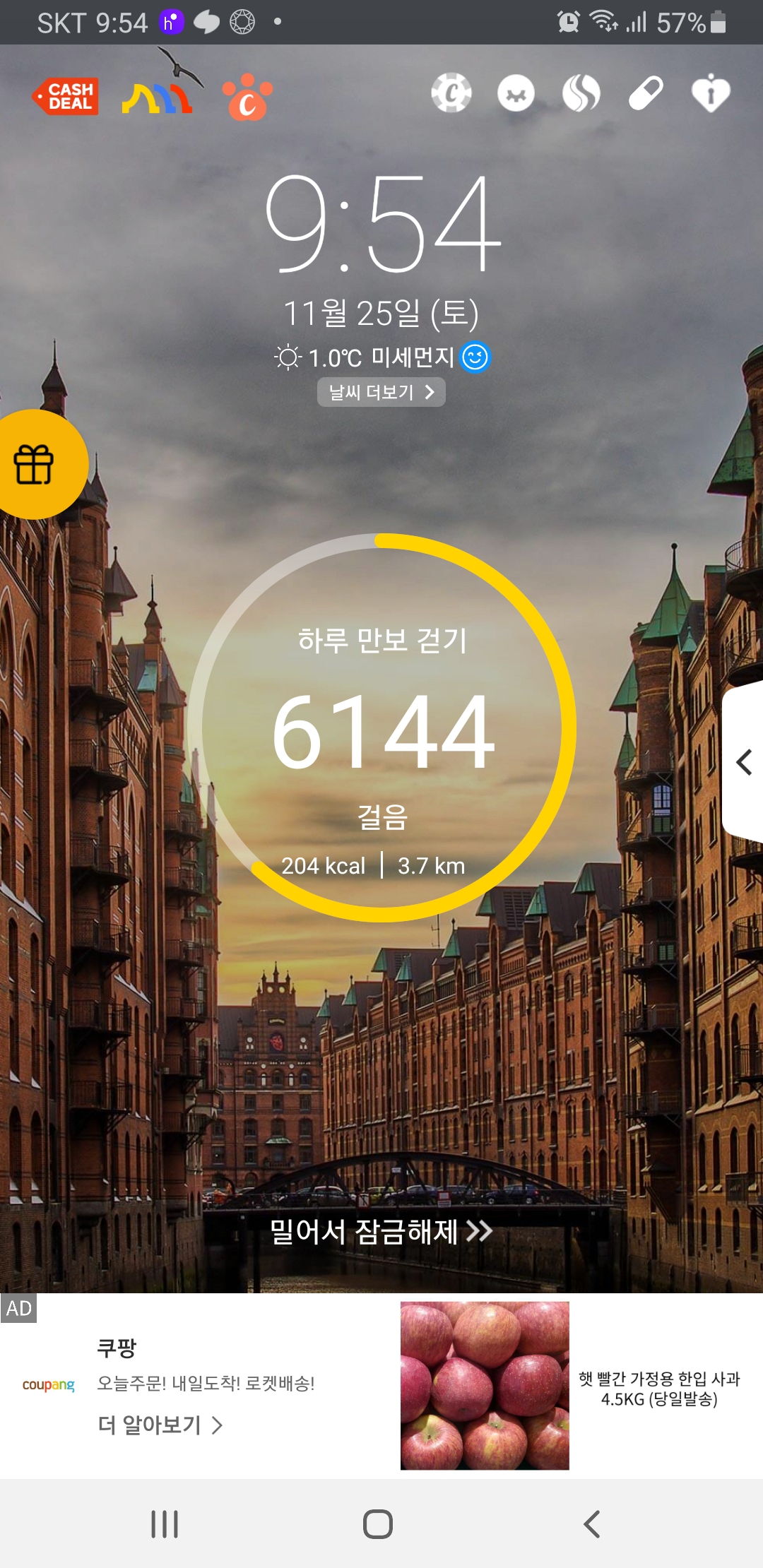
Task: Open the pill capsule icon
Action: click(646, 93)
